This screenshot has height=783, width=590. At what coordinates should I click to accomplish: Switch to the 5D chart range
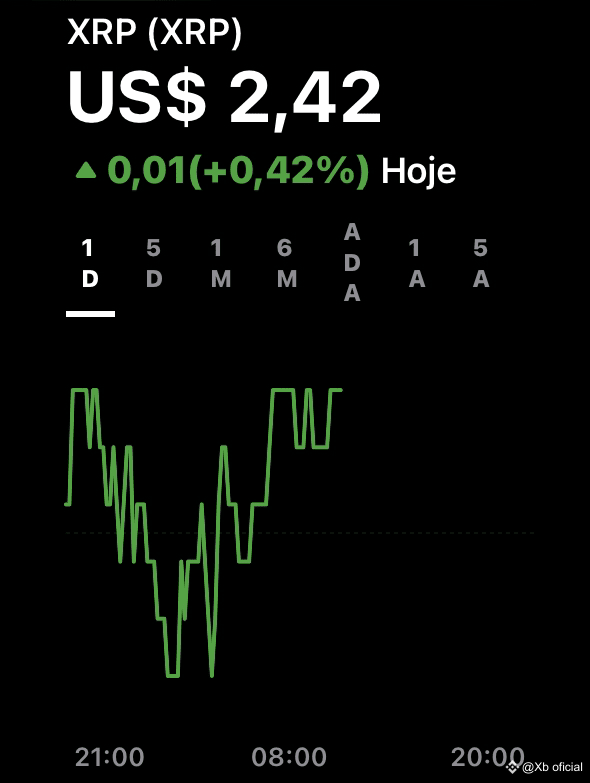[x=154, y=263]
